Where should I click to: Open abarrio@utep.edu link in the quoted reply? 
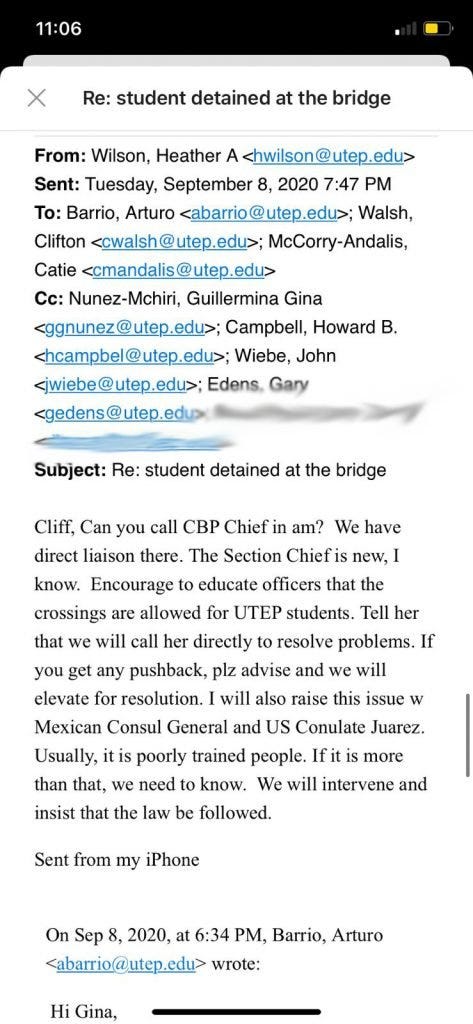(x=126, y=963)
